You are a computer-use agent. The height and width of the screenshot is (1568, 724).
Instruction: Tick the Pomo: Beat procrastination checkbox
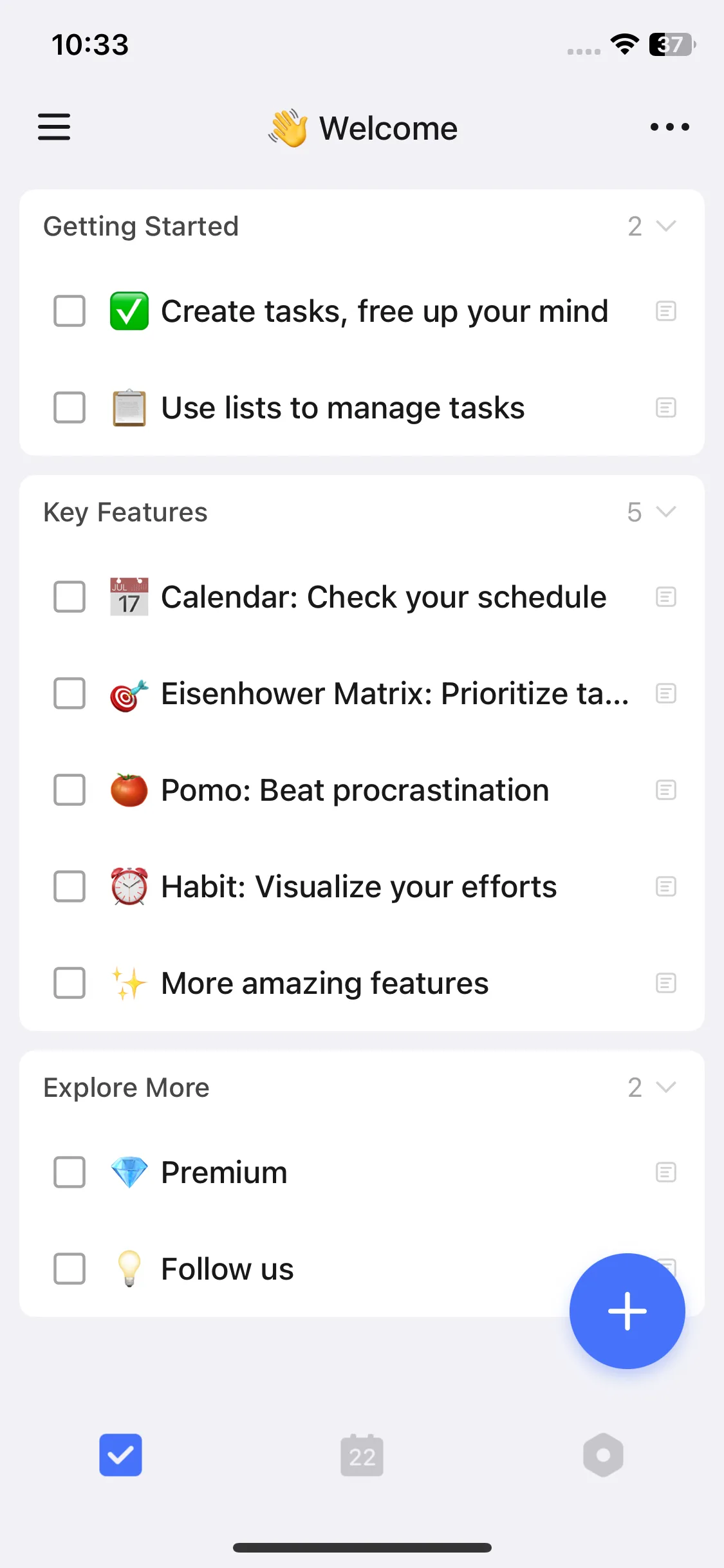[70, 790]
